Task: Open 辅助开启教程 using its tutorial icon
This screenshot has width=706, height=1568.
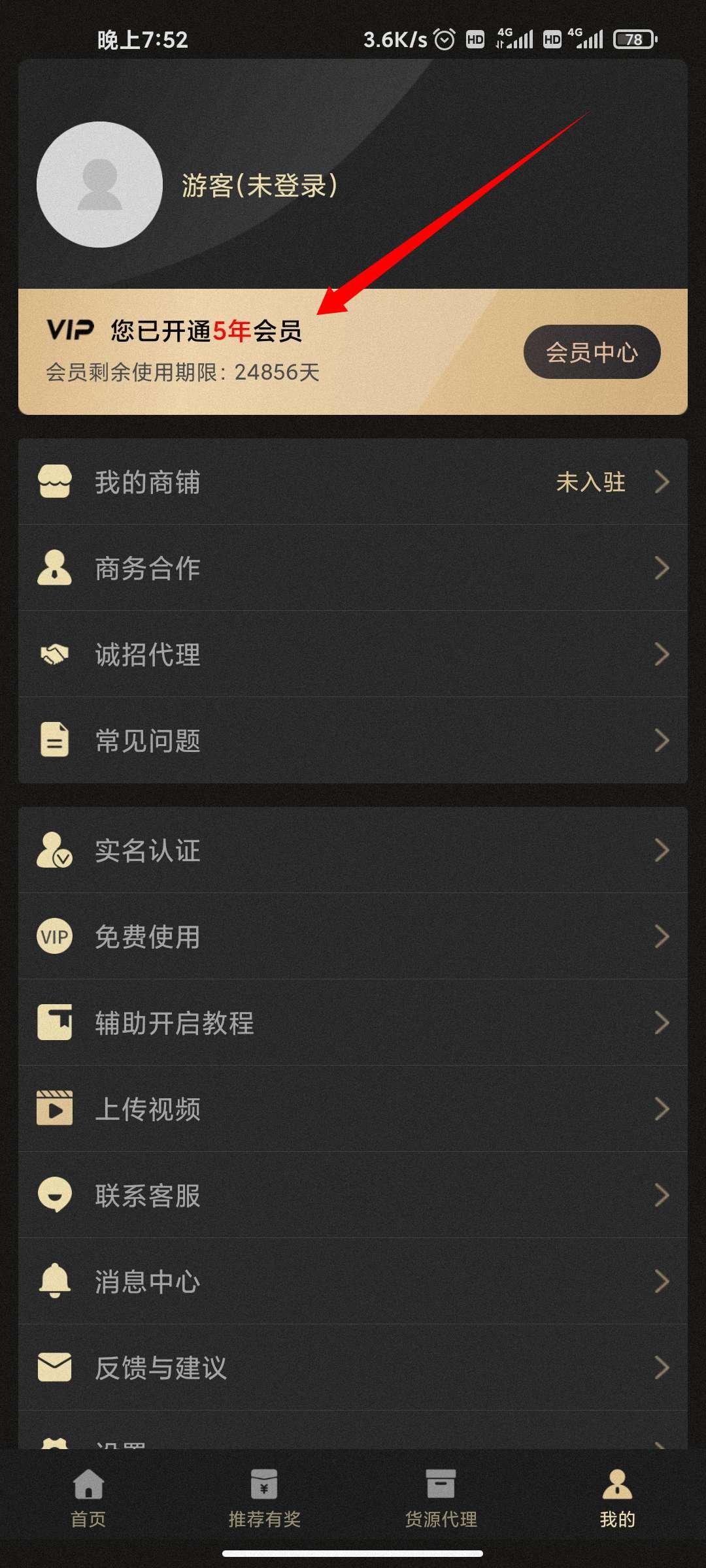Action: tap(56, 1023)
